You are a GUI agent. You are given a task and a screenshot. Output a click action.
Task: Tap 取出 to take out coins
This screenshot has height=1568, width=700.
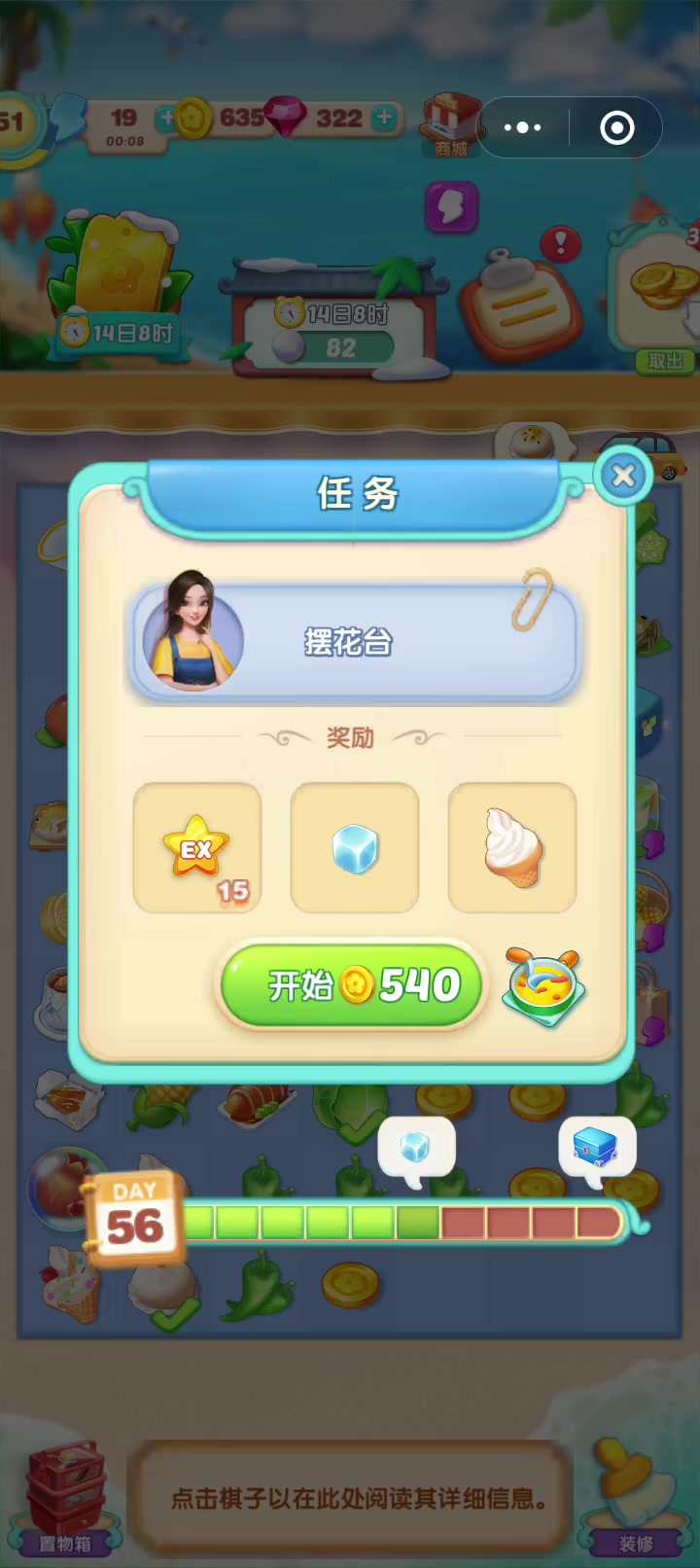coord(666,361)
